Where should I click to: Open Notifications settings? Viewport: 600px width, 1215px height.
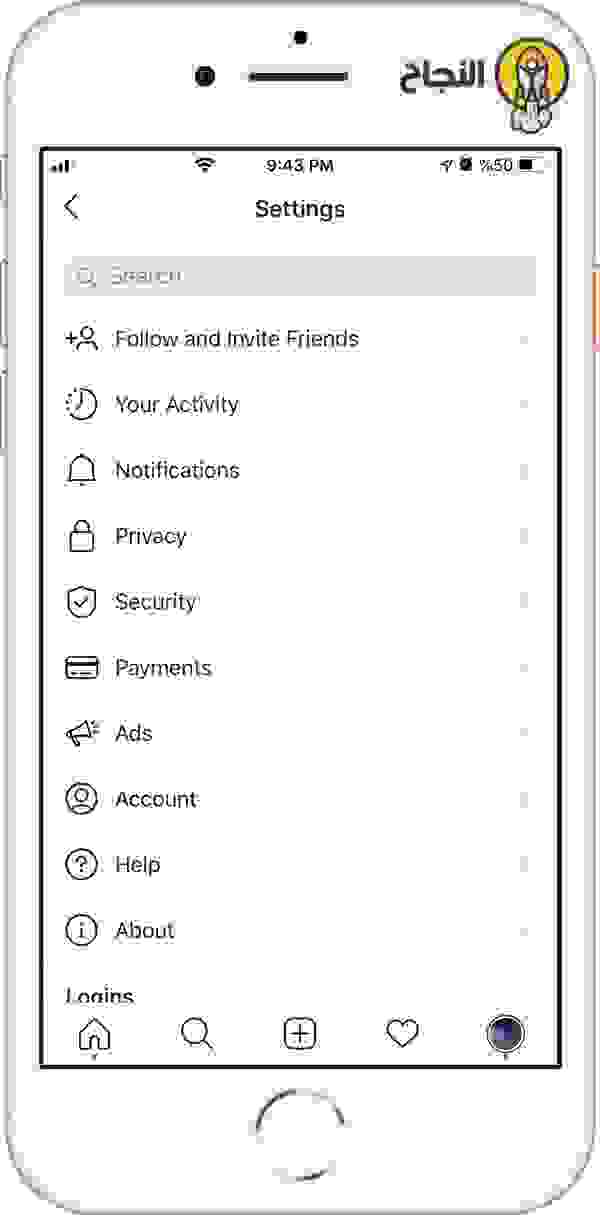pyautogui.click(x=177, y=470)
